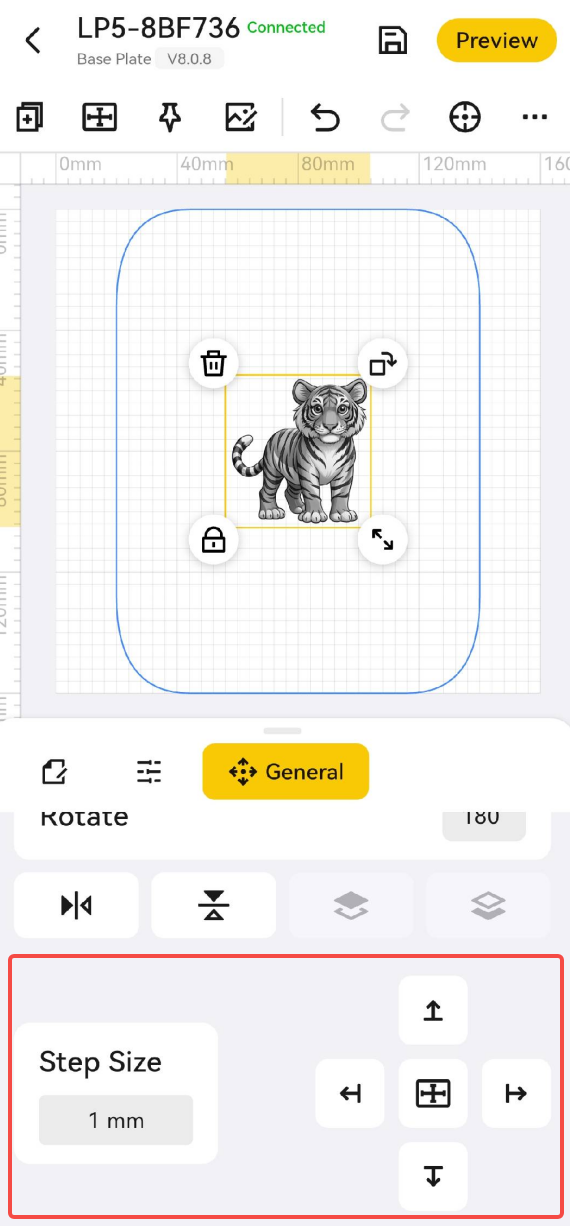Viewport: 570px width, 1226px height.
Task: Tap the rotate handle on the tiger image
Action: (x=383, y=363)
